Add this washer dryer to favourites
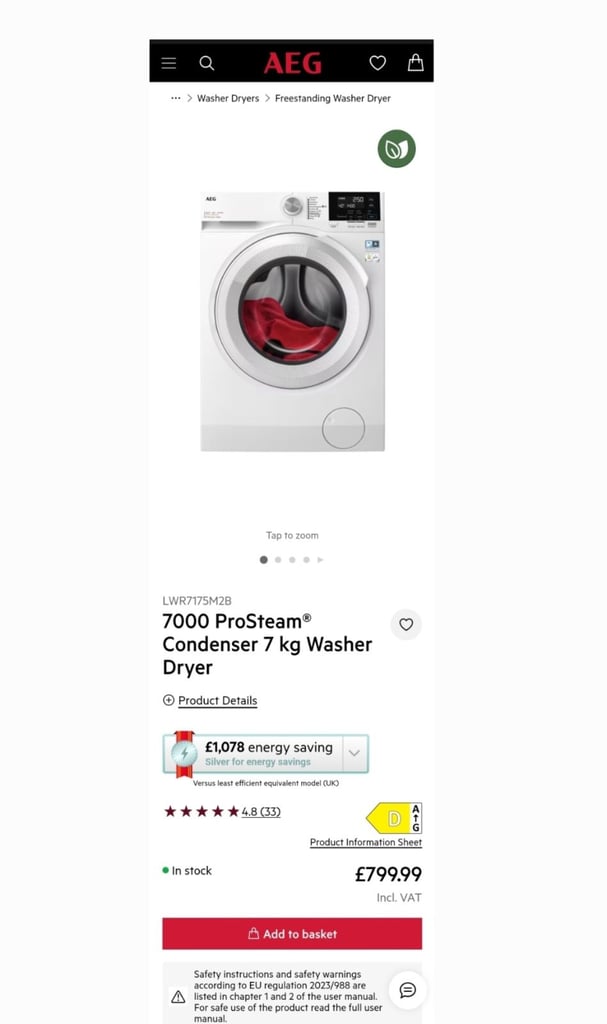The image size is (607, 1024). [406, 624]
